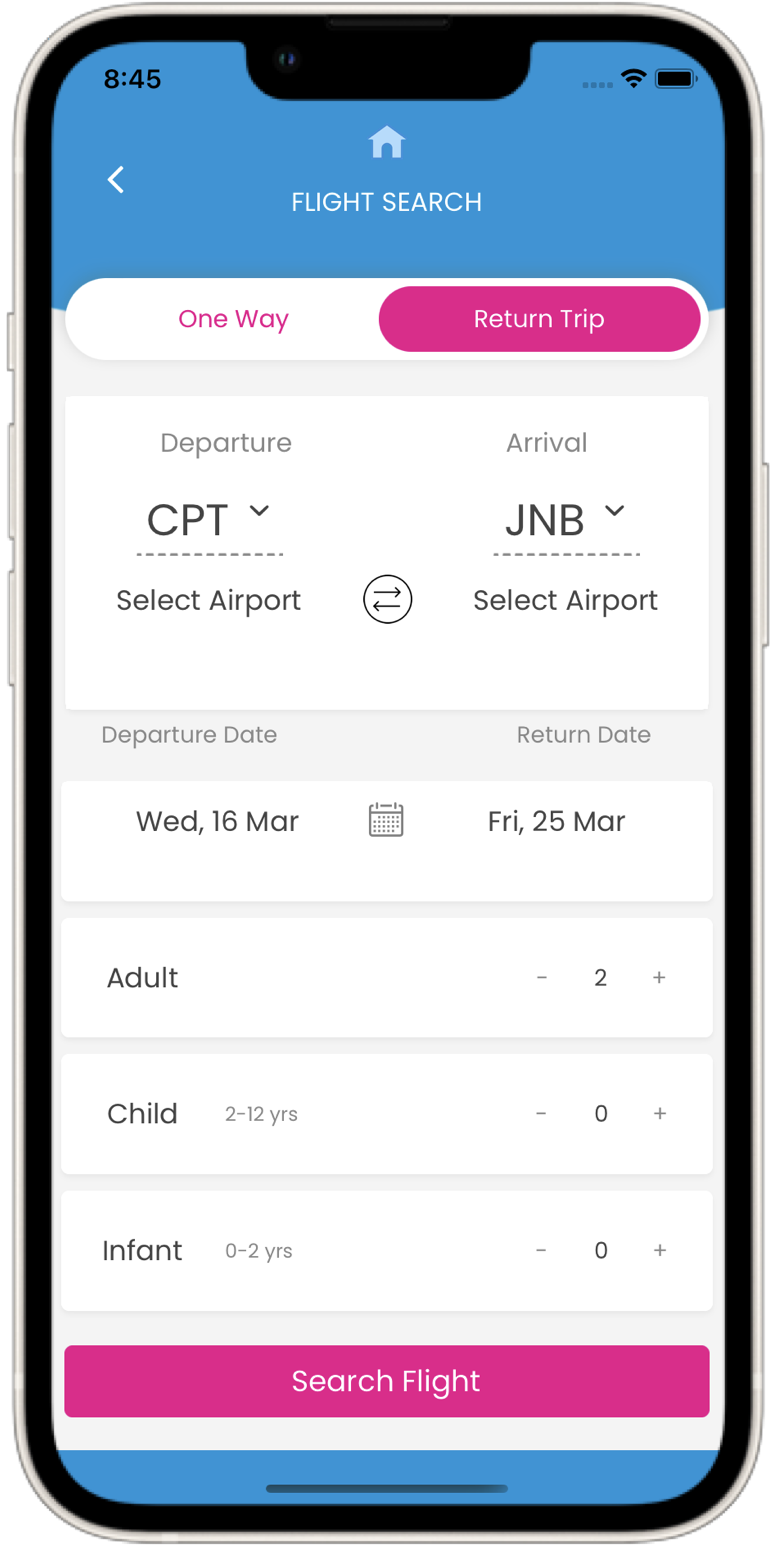Screen dimensions: 774x1546
Task: Reduce the Child passenger count
Action: (541, 1114)
